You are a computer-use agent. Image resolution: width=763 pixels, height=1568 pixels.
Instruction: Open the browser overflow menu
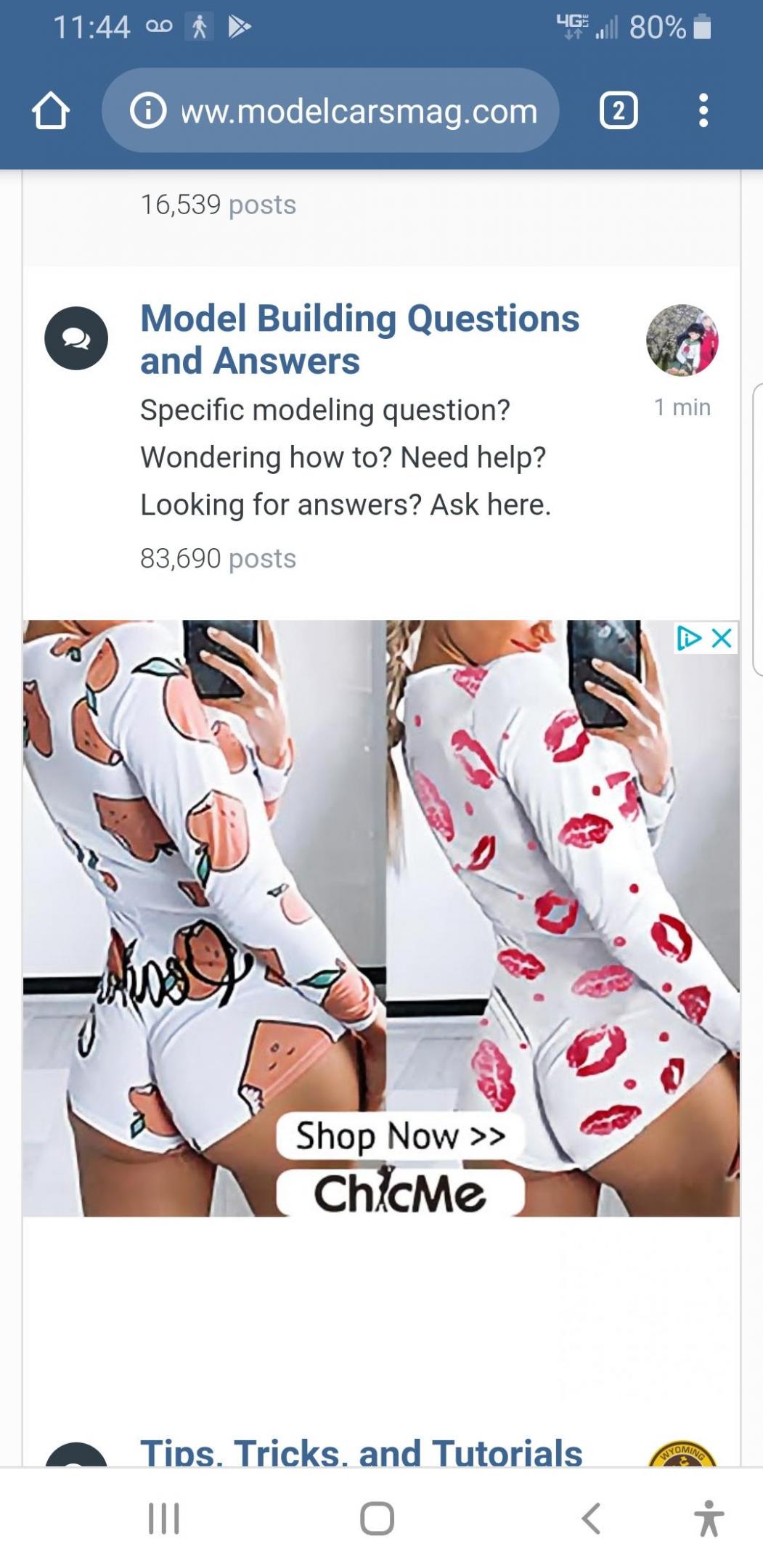click(703, 111)
